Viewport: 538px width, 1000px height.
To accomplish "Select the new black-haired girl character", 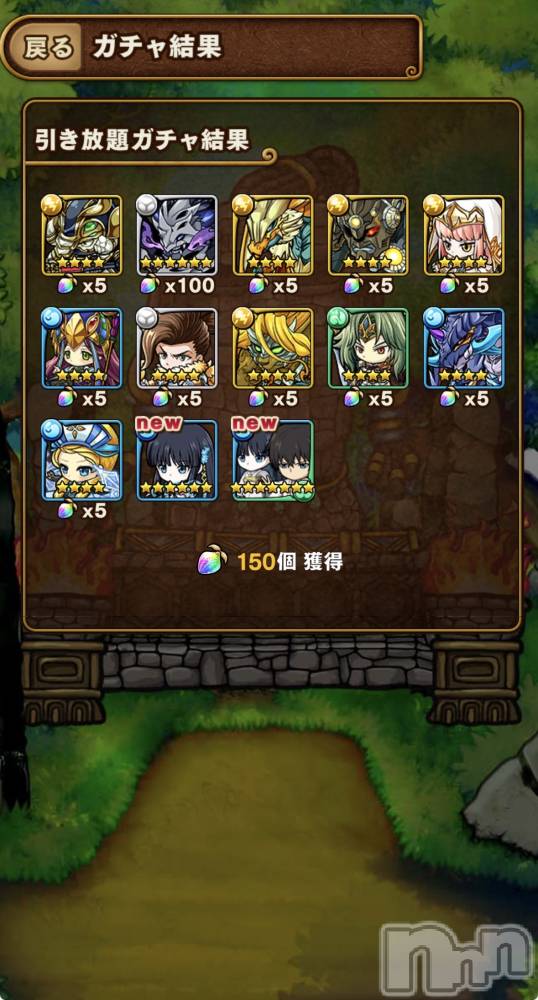I will tap(177, 460).
